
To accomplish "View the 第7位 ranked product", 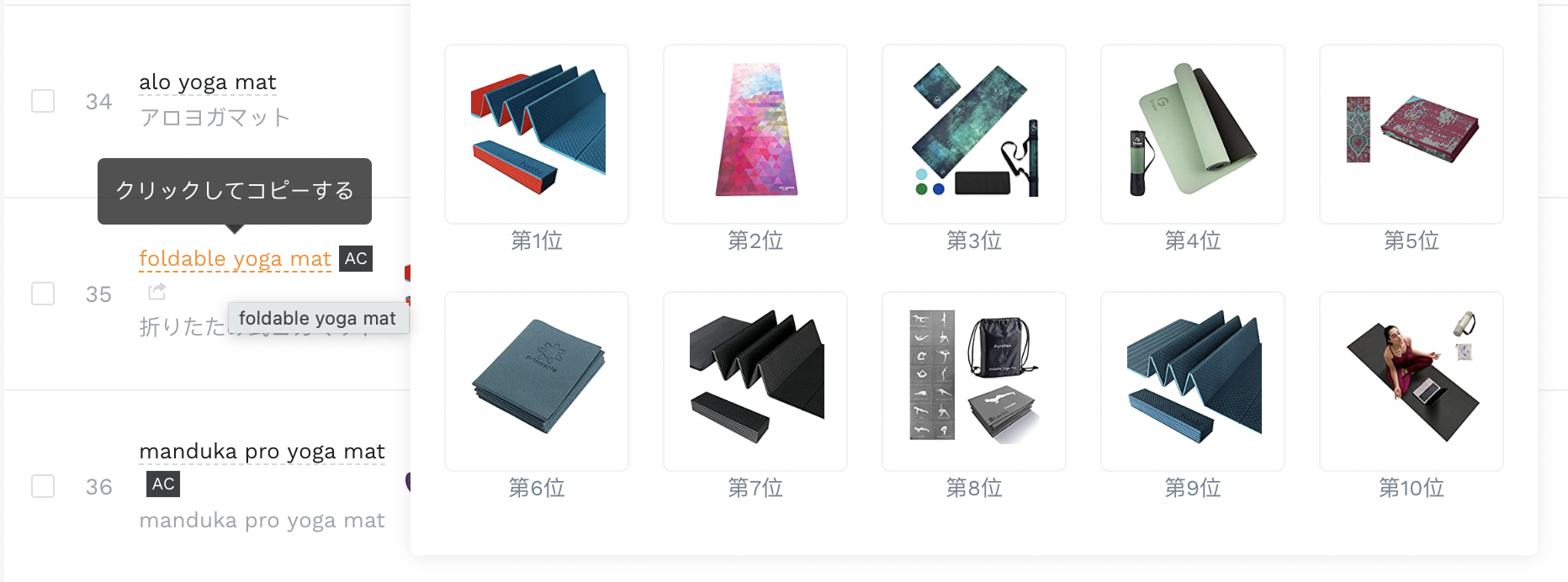I will click(x=755, y=381).
